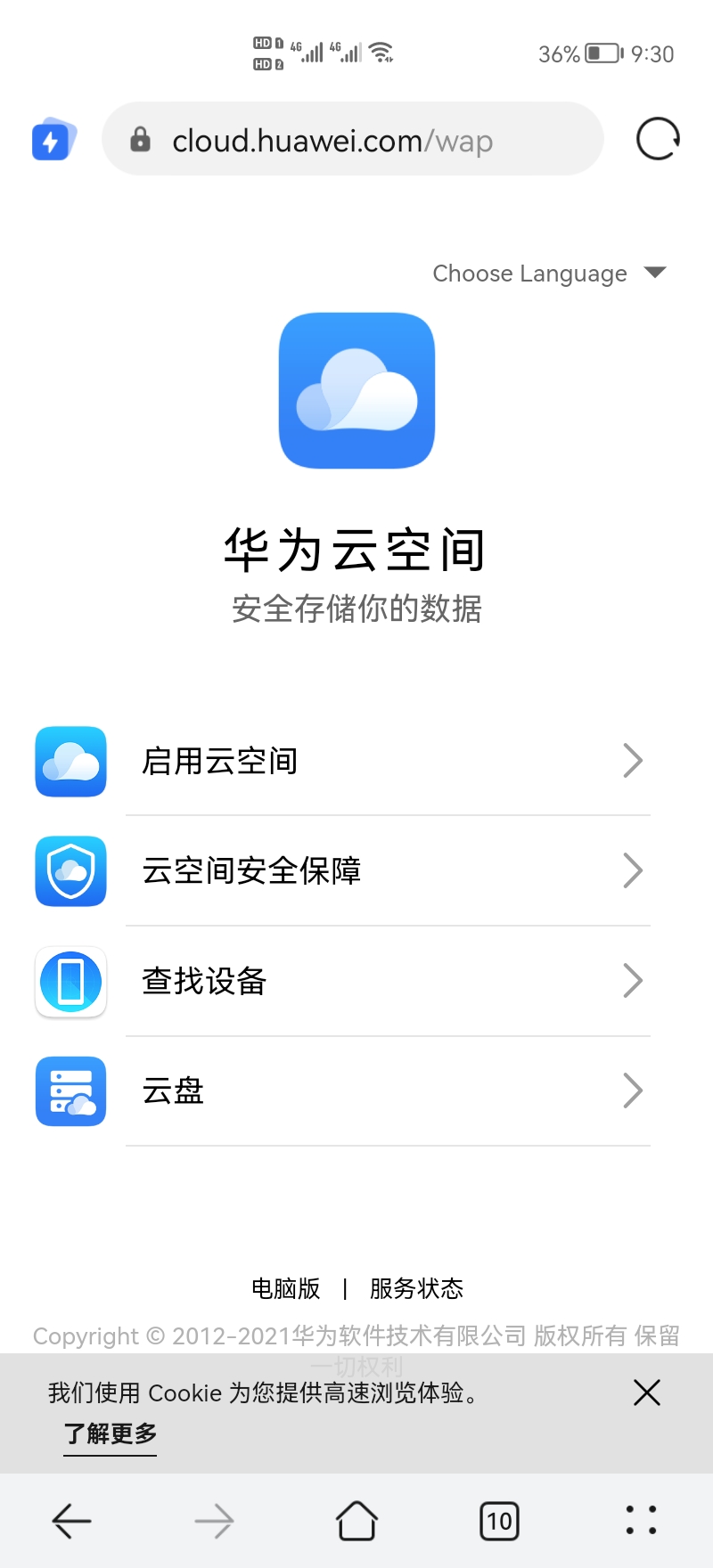Select the 云空间安全保障 shield icon
The width and height of the screenshot is (713, 1568).
point(70,871)
